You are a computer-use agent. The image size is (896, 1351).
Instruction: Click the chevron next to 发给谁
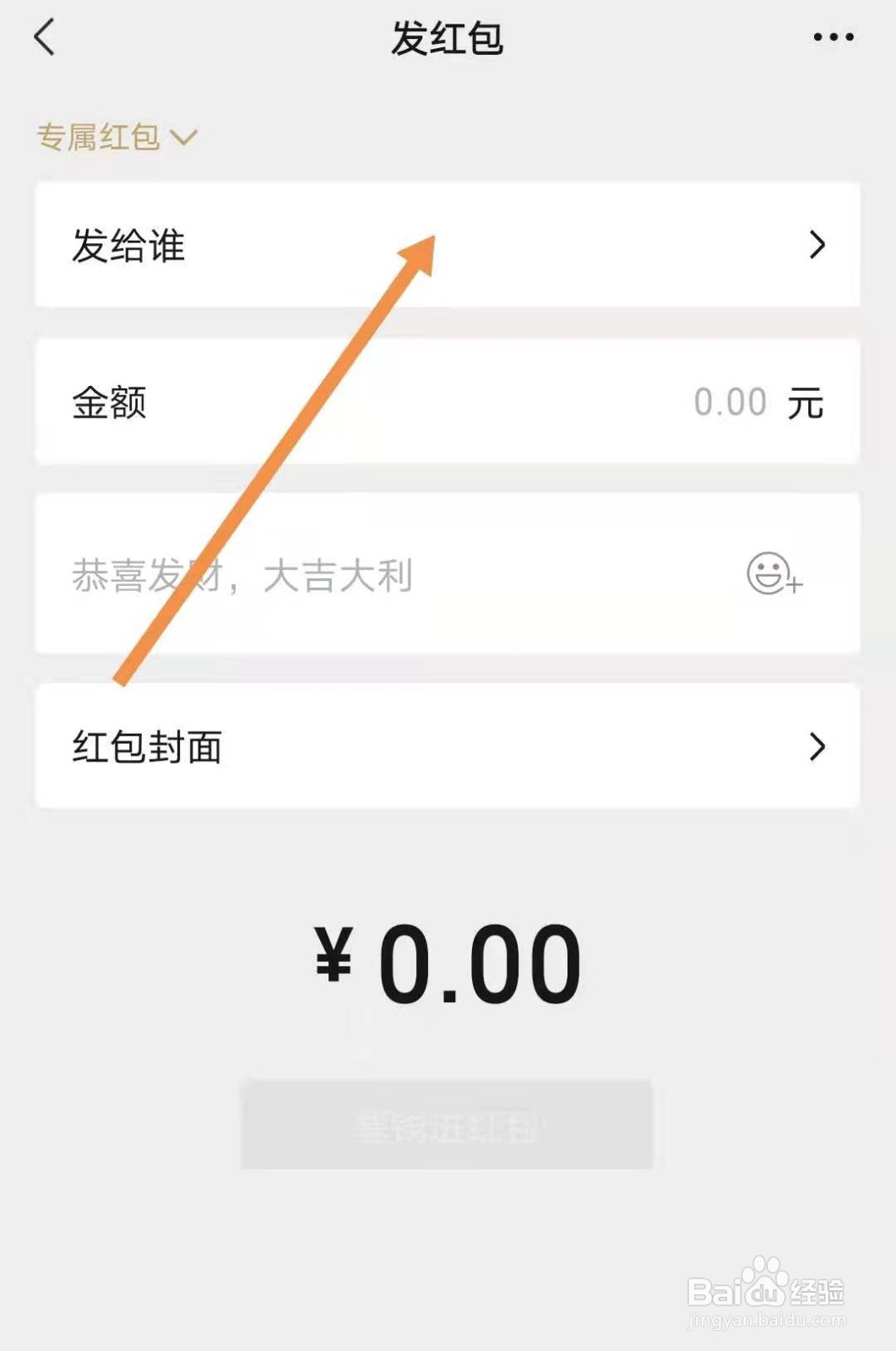816,246
